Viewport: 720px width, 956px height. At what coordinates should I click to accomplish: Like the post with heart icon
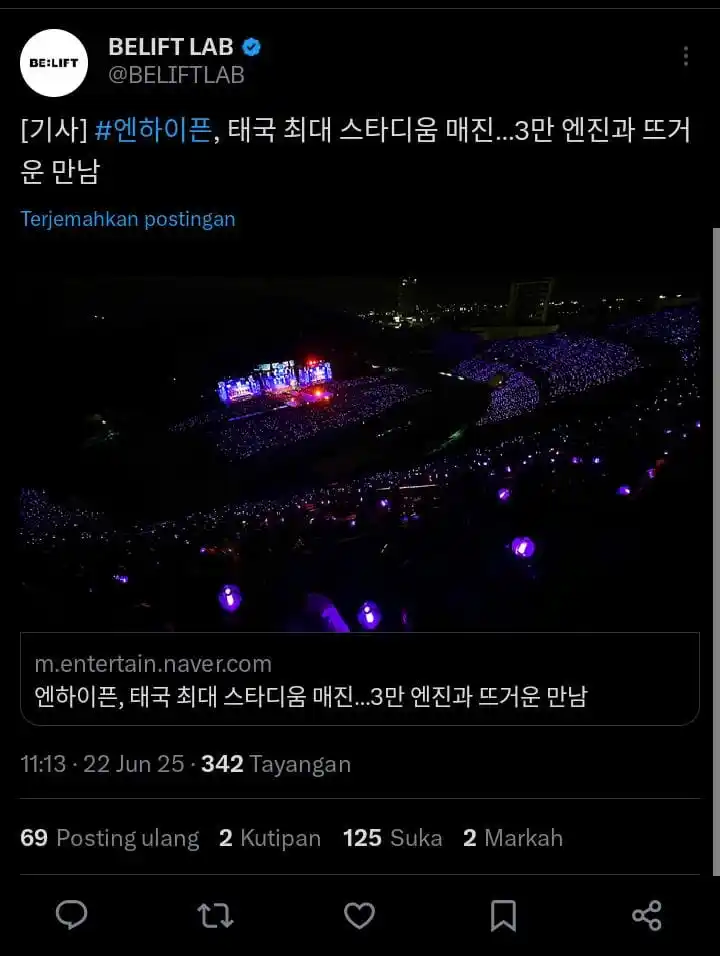(359, 915)
